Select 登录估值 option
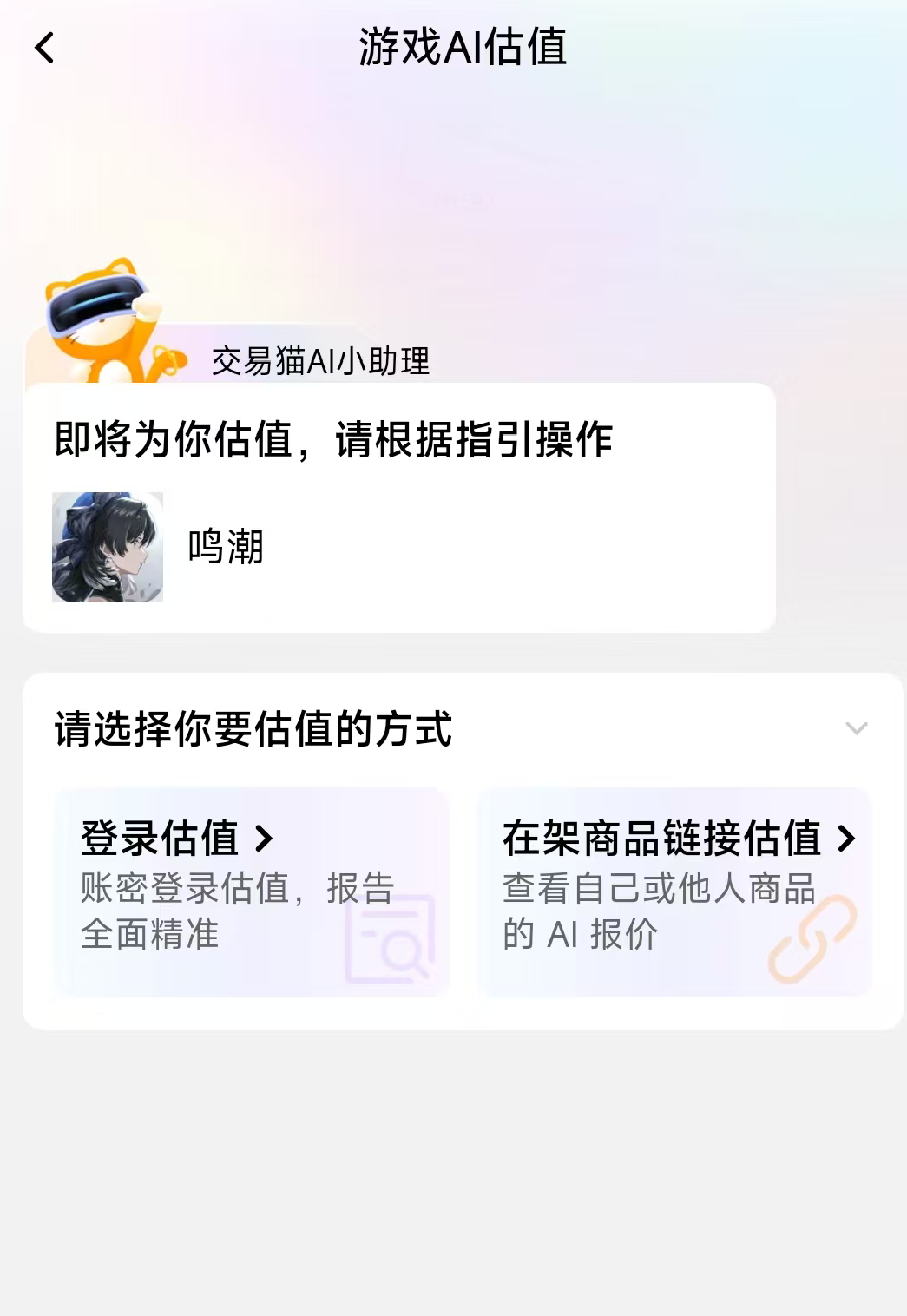907x1316 pixels. (x=251, y=891)
